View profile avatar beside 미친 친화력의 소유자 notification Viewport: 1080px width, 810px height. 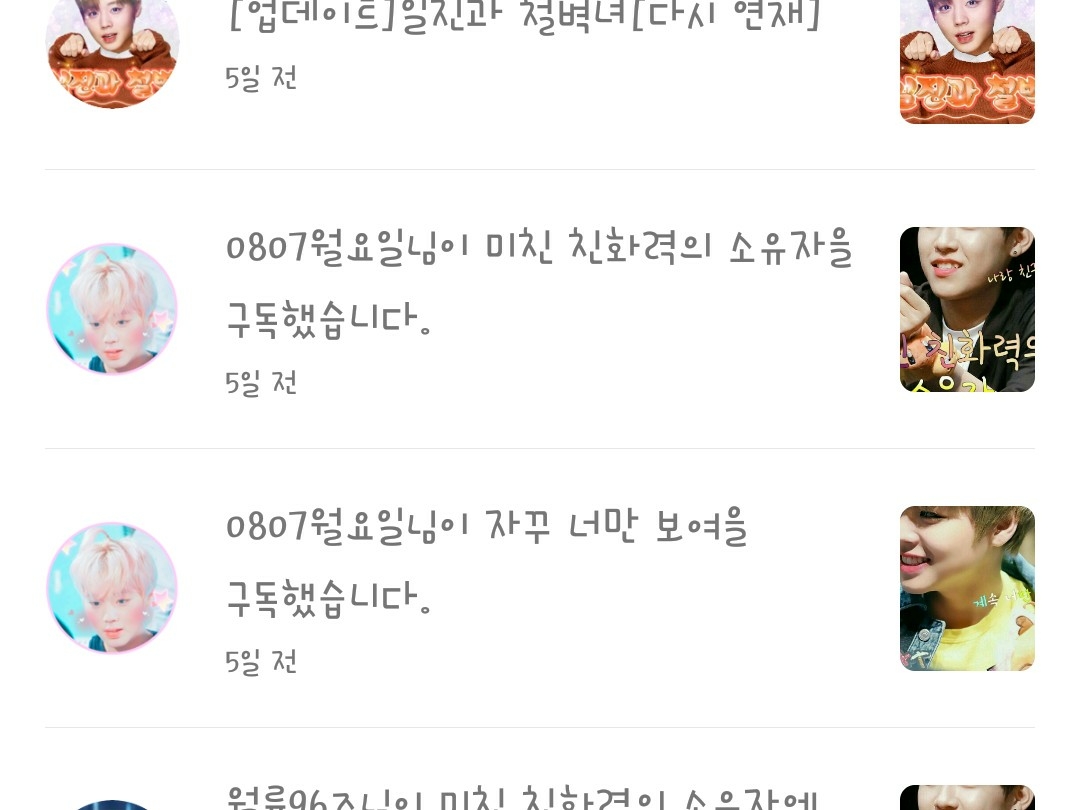(x=112, y=309)
